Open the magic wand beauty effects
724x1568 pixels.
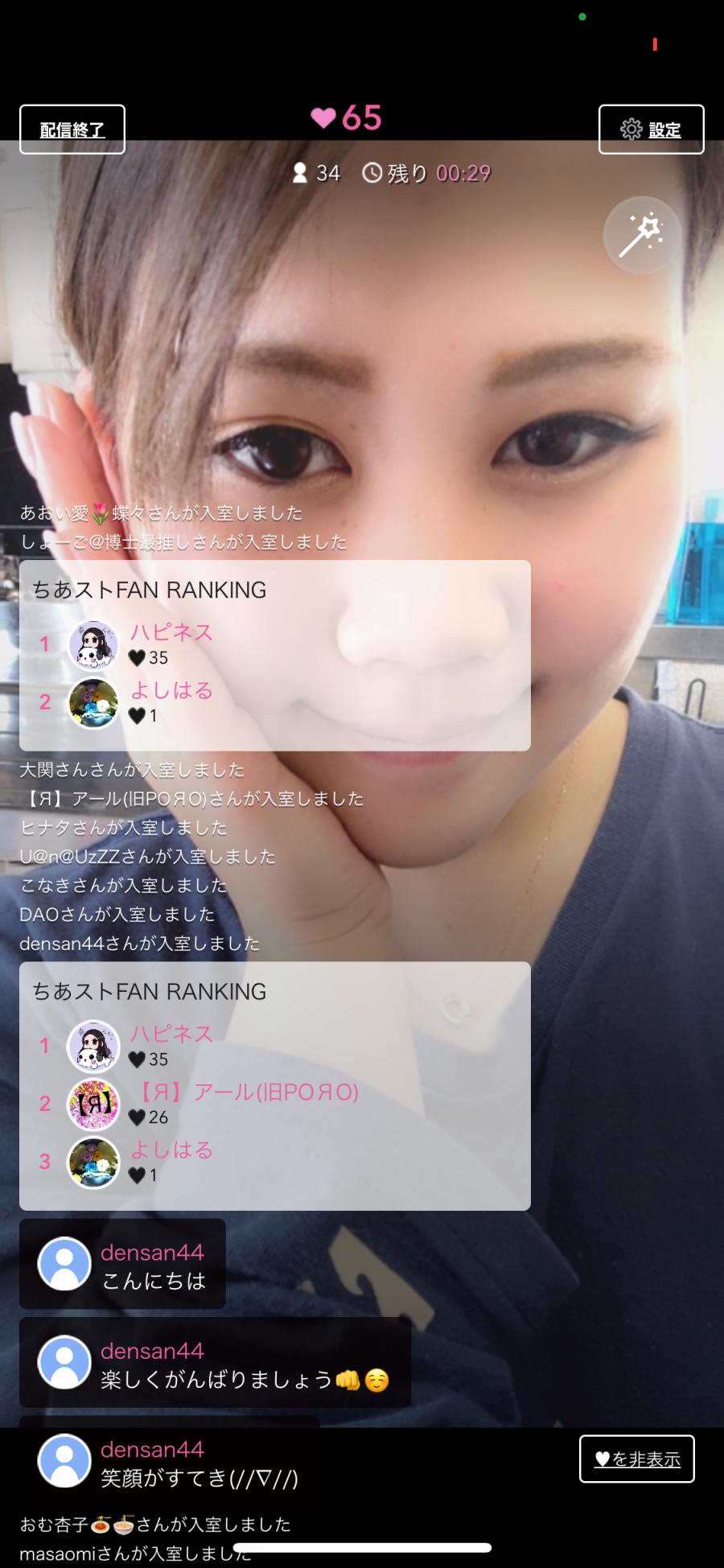click(x=641, y=235)
